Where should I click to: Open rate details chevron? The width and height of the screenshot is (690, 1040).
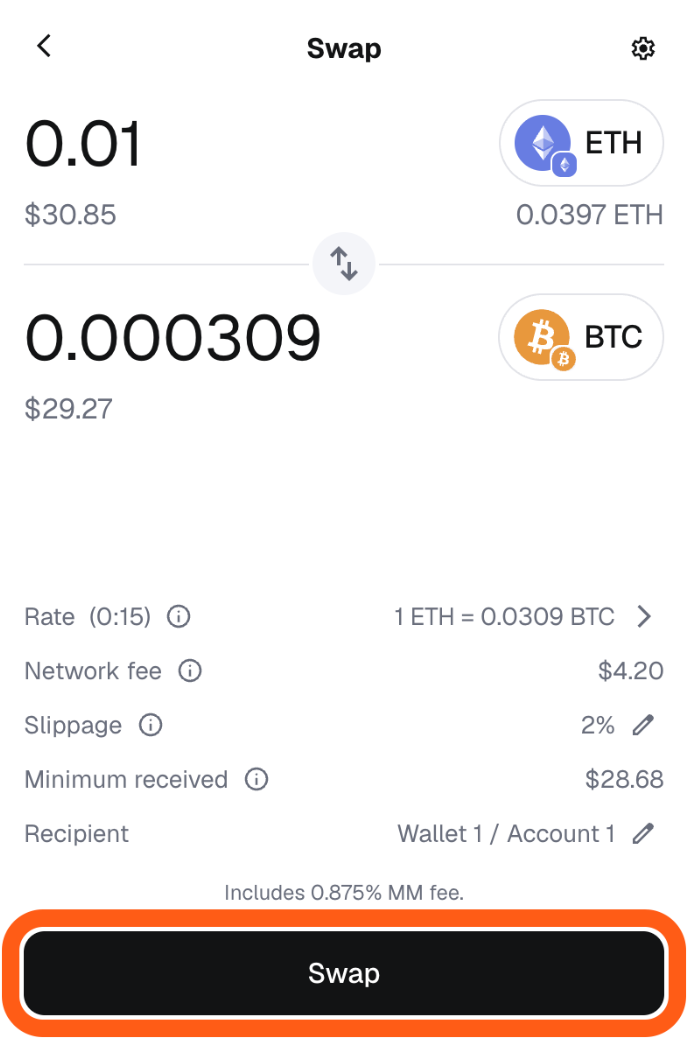coord(644,617)
